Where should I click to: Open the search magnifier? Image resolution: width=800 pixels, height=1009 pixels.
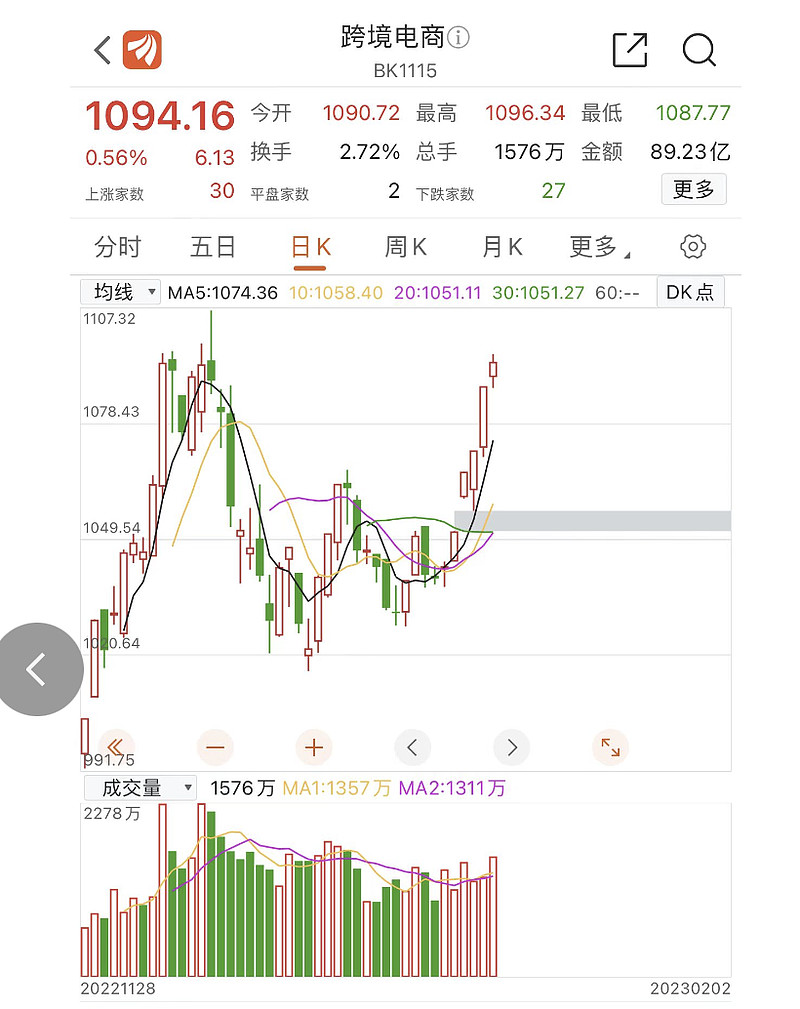coord(699,50)
